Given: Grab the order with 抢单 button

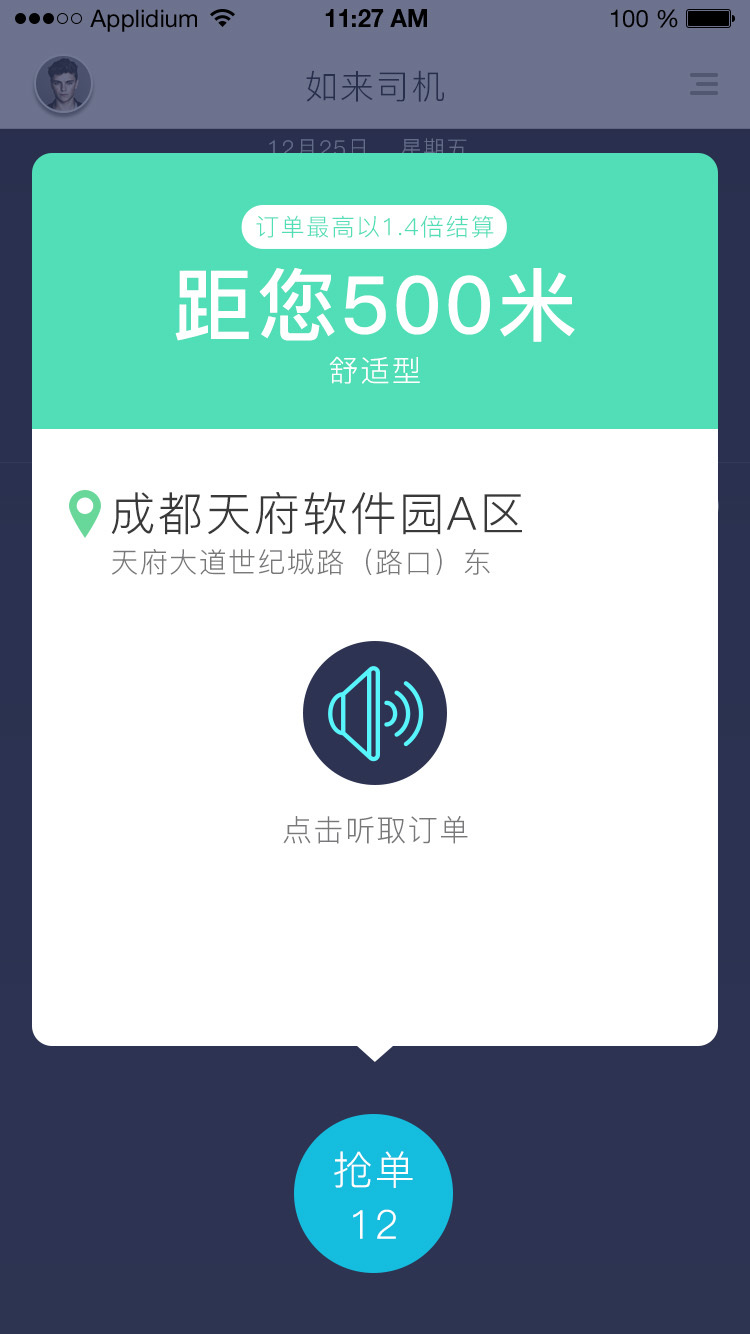Looking at the screenshot, I should [x=373, y=1193].
